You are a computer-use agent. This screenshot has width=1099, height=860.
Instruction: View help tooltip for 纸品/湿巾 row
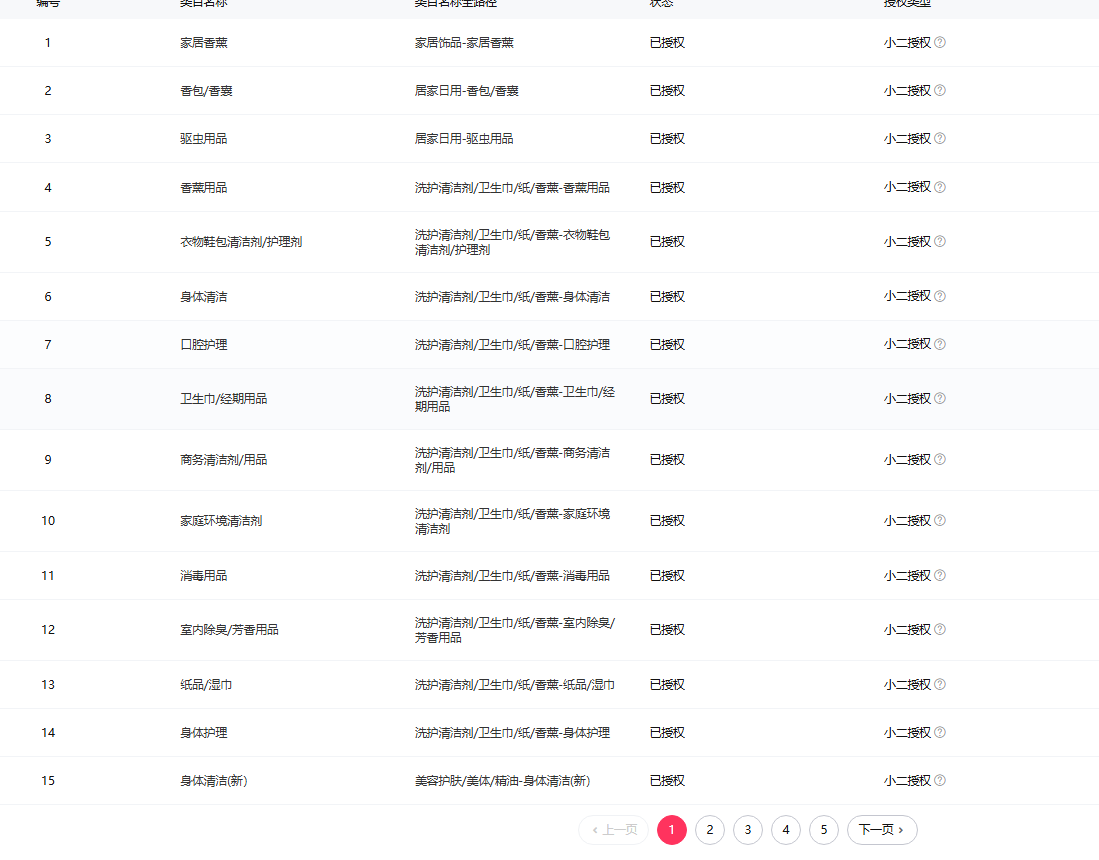(x=940, y=684)
